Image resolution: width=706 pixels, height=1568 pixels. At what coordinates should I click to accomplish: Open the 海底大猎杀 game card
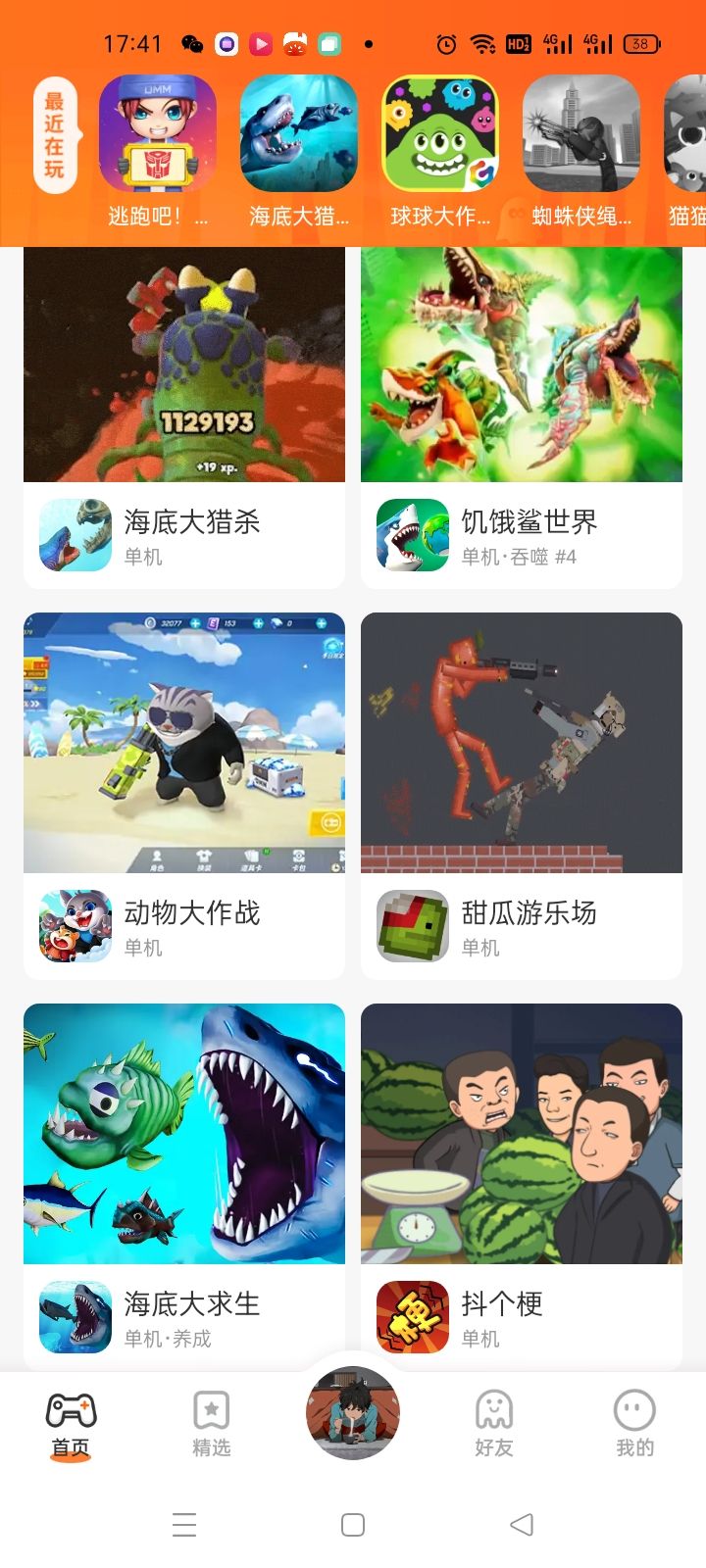(184, 416)
